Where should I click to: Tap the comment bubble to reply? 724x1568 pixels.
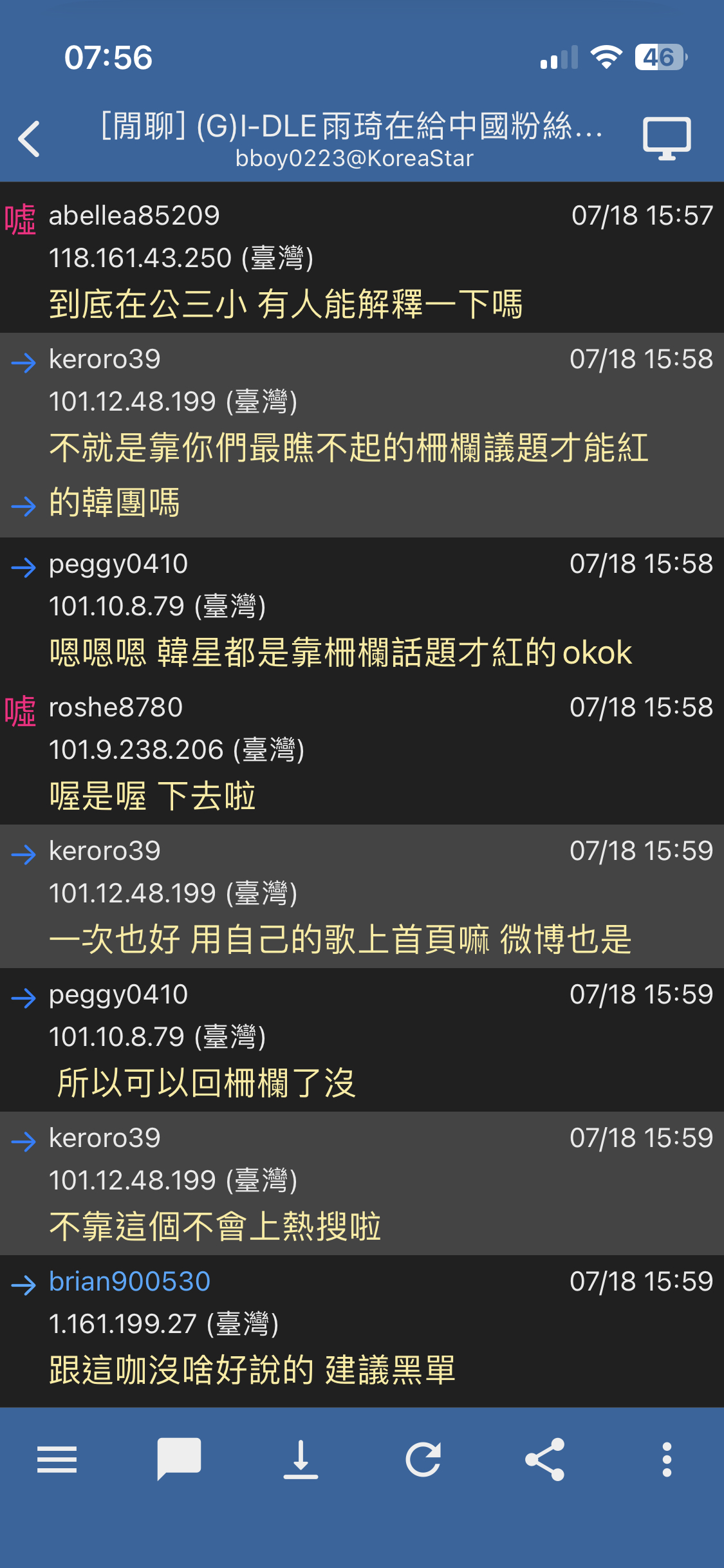[x=179, y=1459]
